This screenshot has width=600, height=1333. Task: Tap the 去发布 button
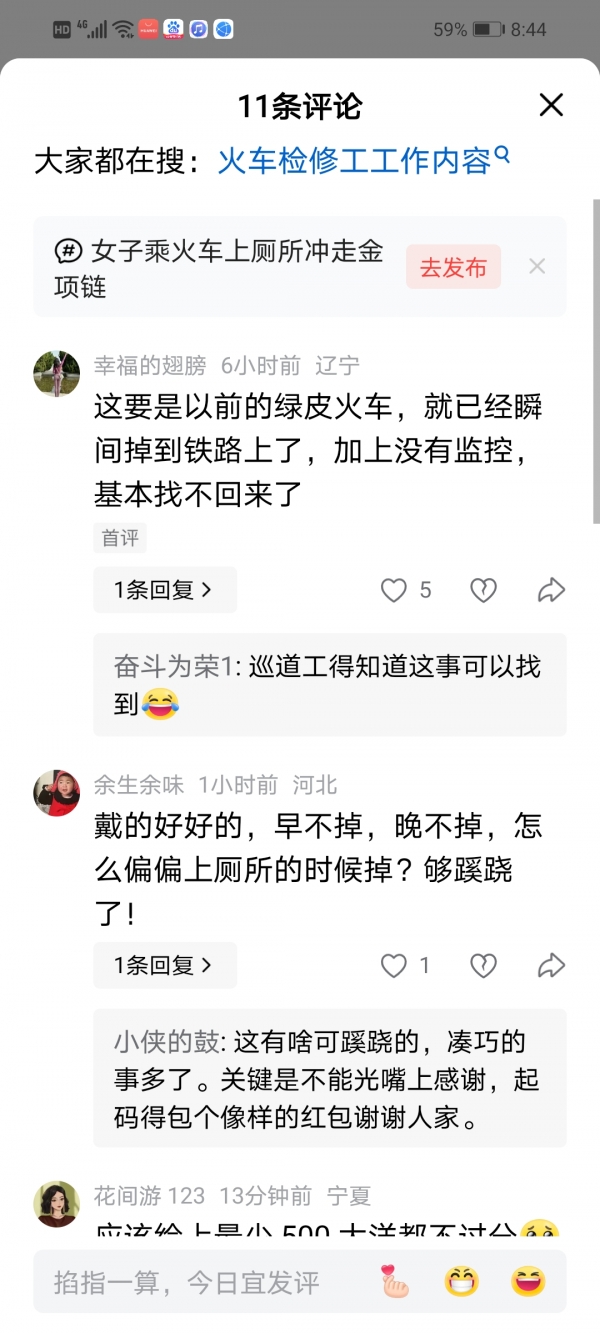click(453, 268)
